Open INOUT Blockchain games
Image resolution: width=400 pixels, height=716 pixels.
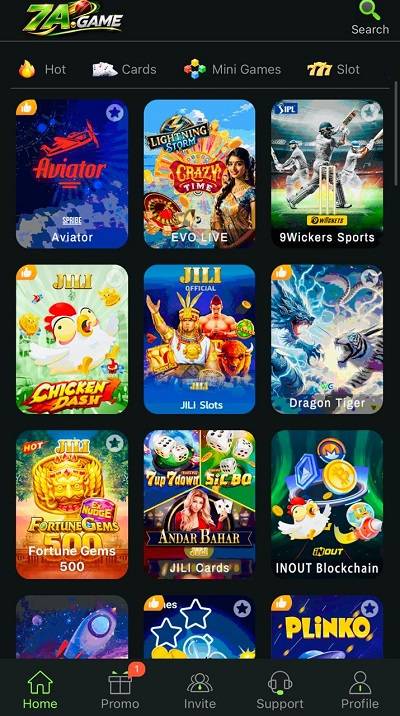point(327,504)
